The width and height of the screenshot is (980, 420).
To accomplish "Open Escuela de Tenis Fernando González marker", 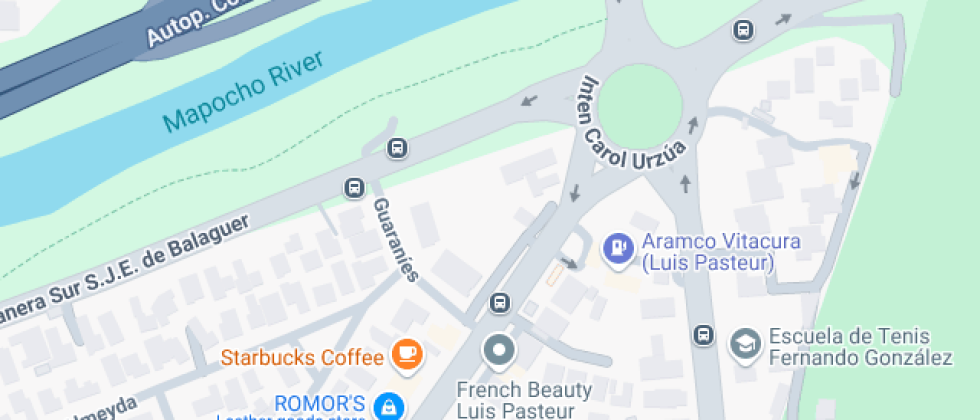I will [745, 342].
